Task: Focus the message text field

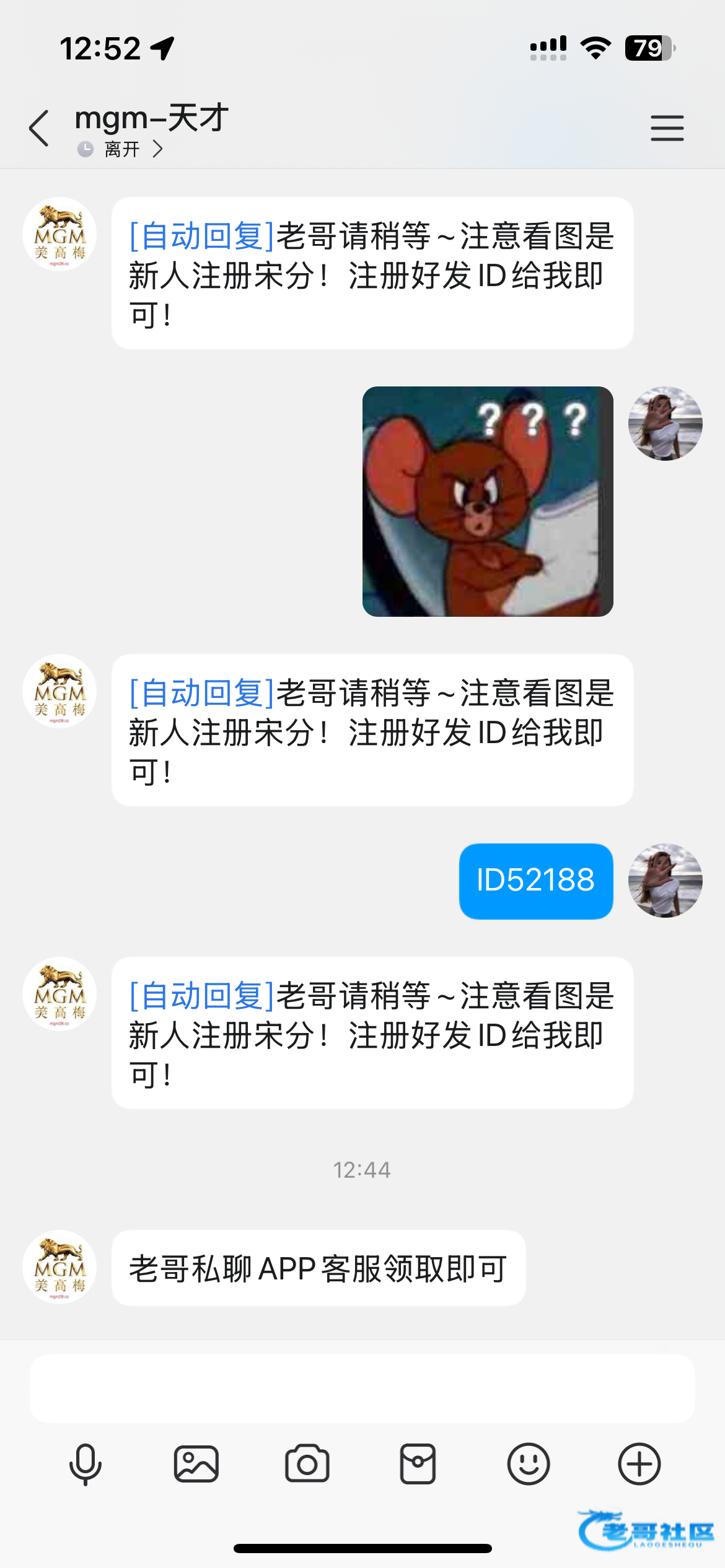Action: click(362, 1388)
